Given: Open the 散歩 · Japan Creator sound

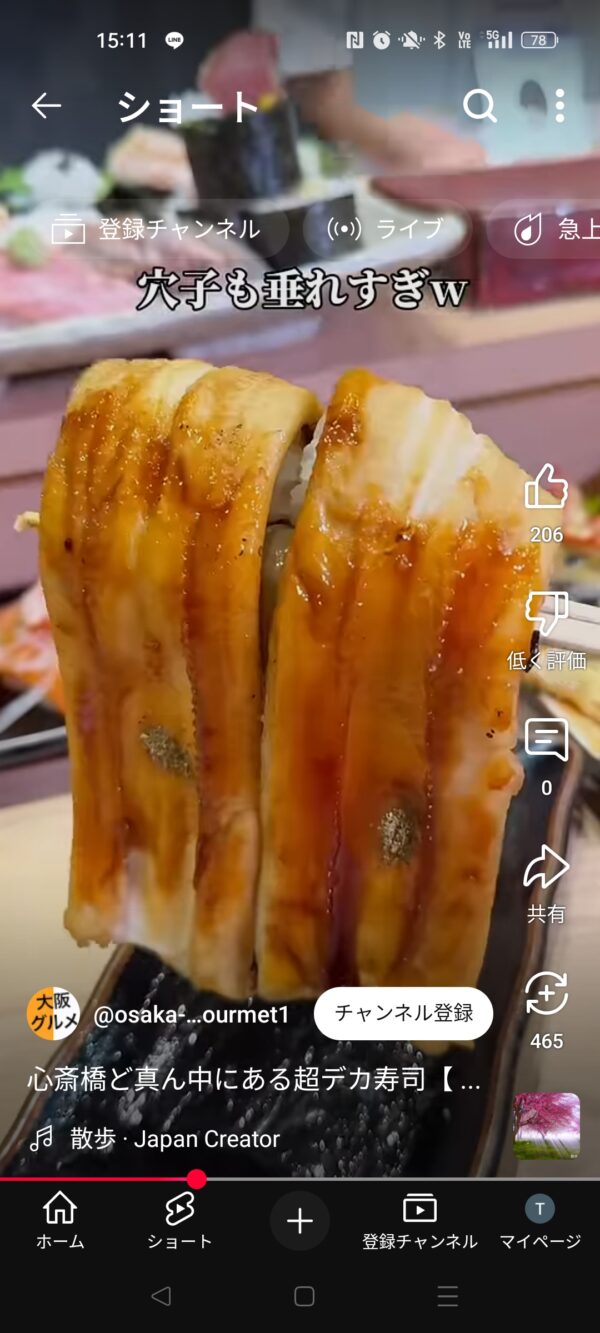Looking at the screenshot, I should pos(175,1138).
